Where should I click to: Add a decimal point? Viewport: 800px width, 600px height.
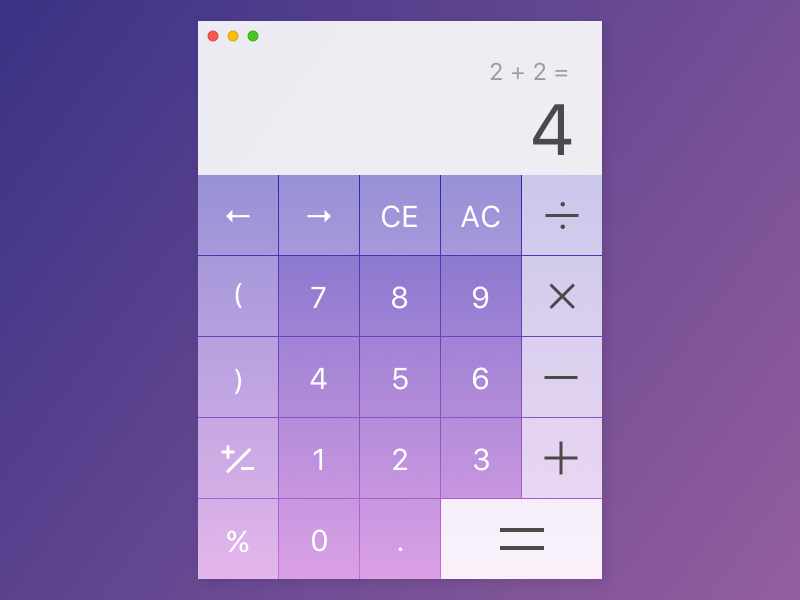[400, 540]
